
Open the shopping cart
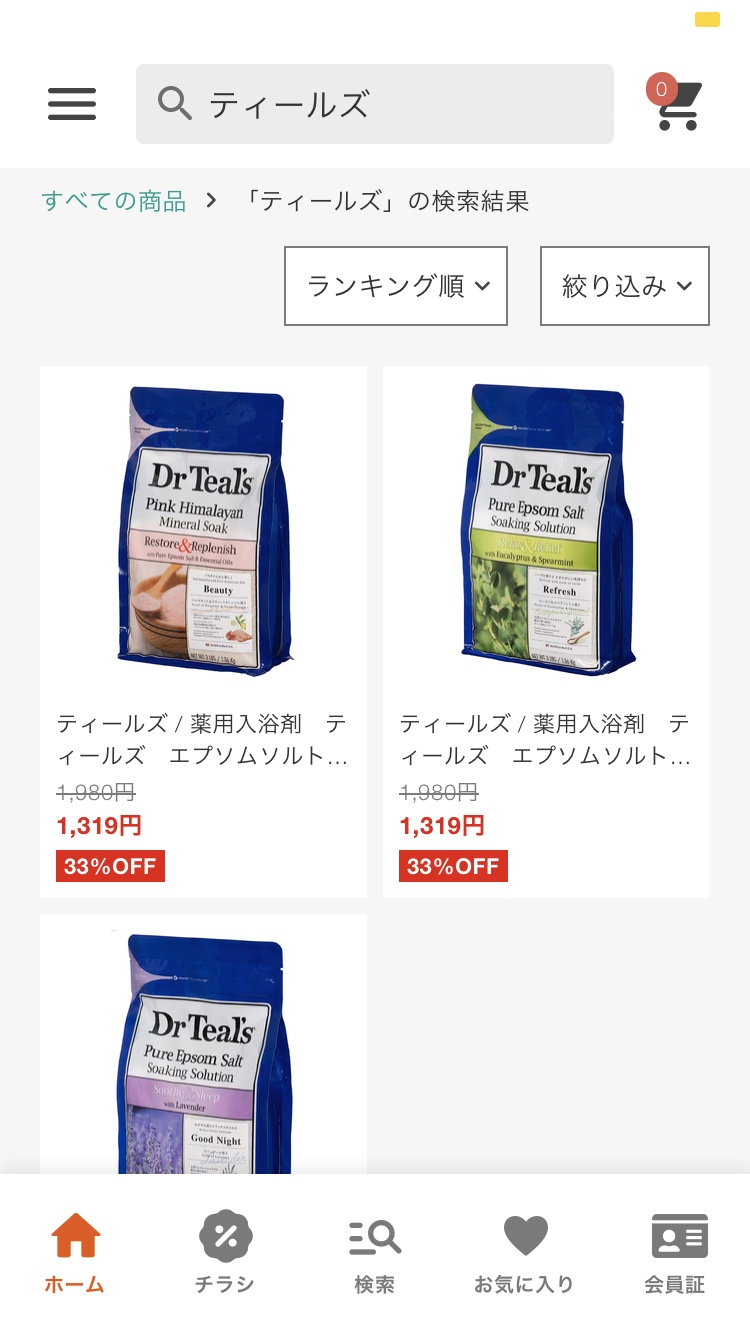coord(678,104)
